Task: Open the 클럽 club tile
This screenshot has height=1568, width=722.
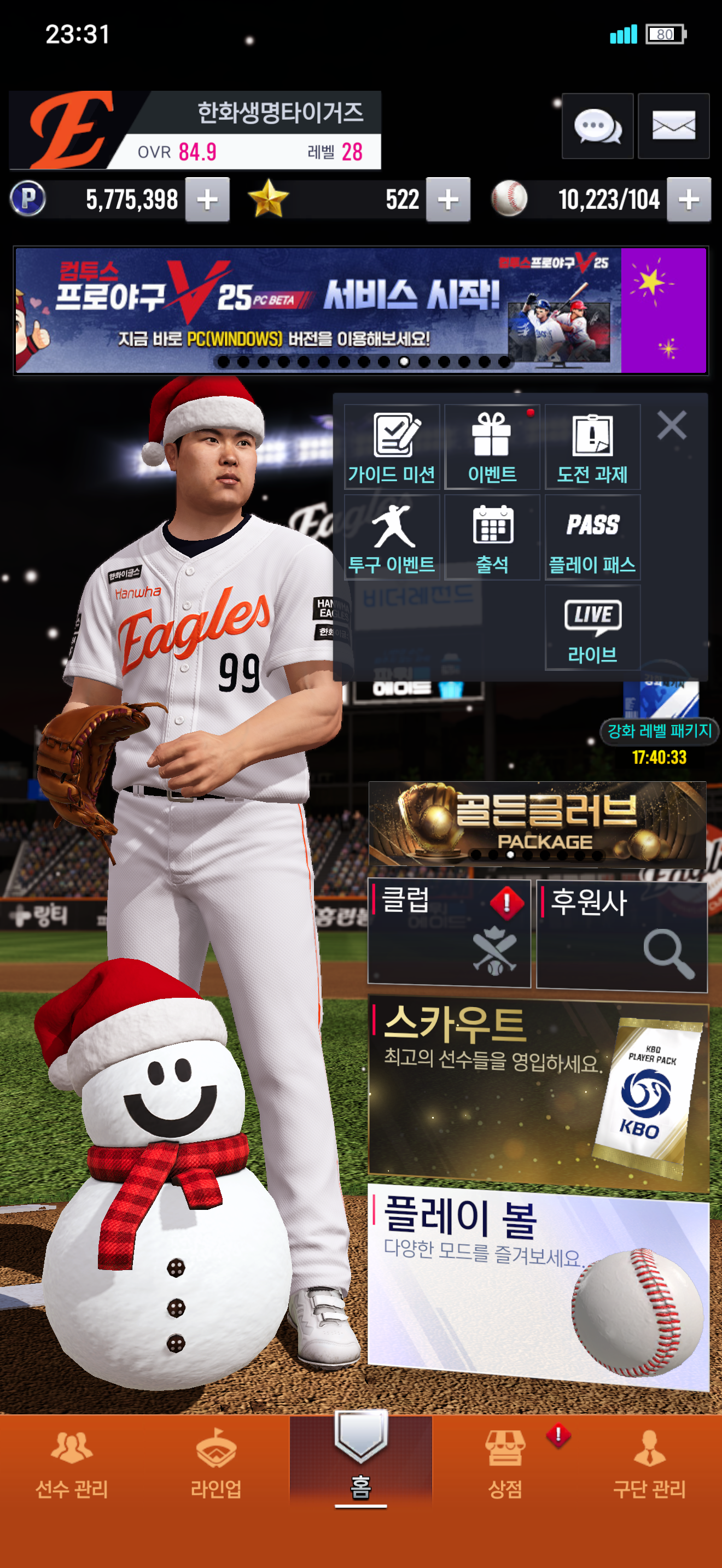Action: [449, 931]
